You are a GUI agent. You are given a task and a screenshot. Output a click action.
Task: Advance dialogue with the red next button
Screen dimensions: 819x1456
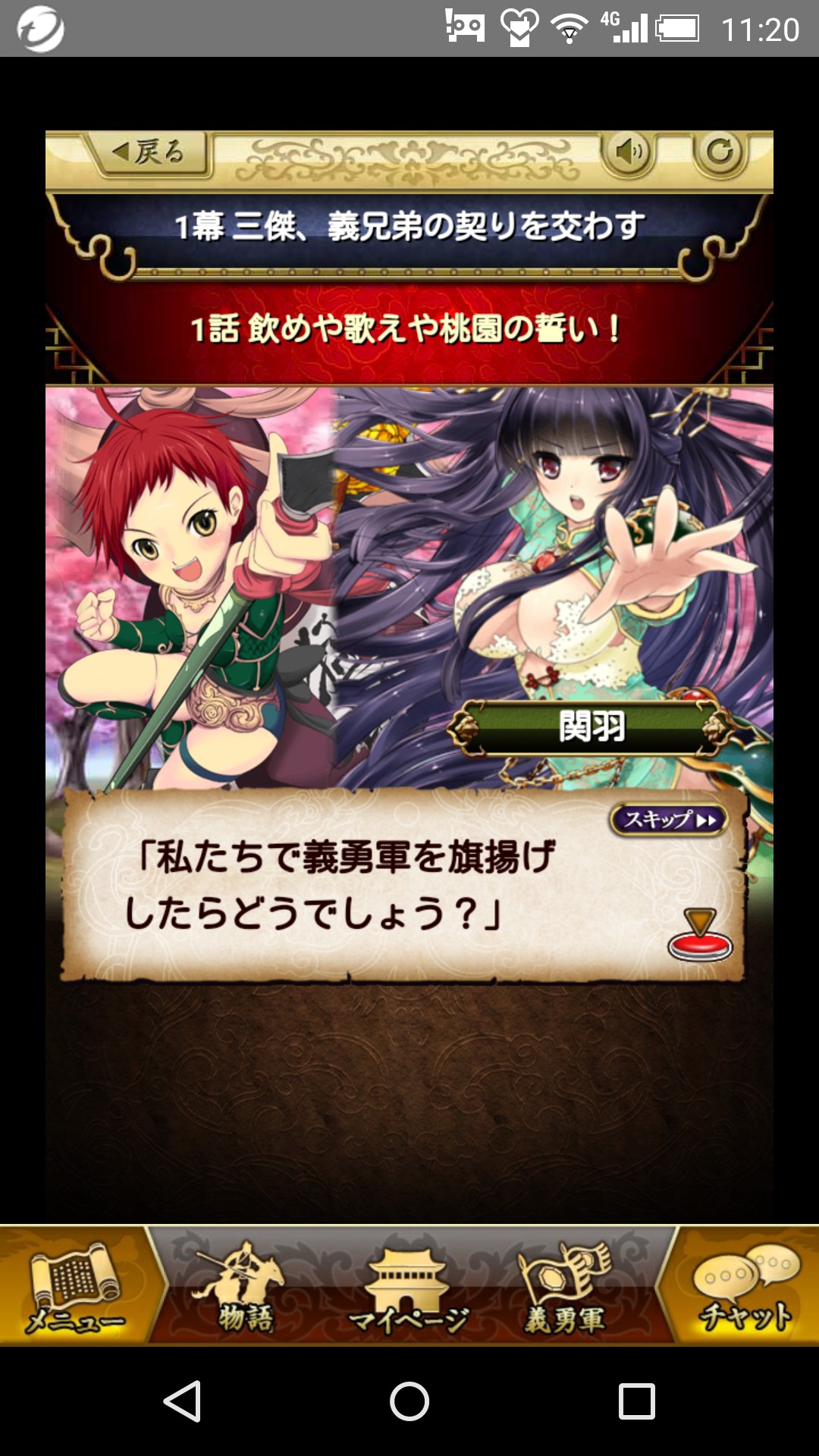coord(700,936)
